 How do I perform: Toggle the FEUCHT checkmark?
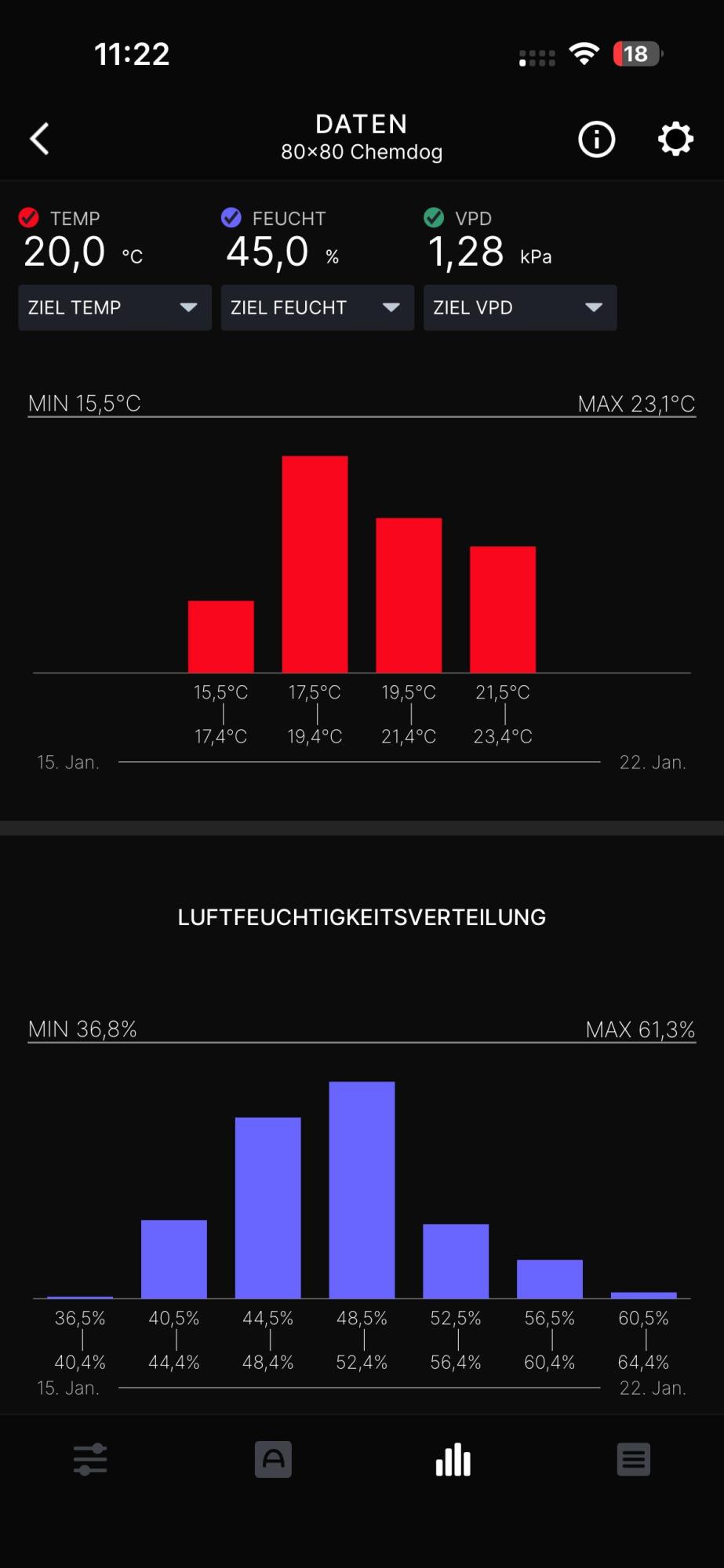tap(231, 217)
